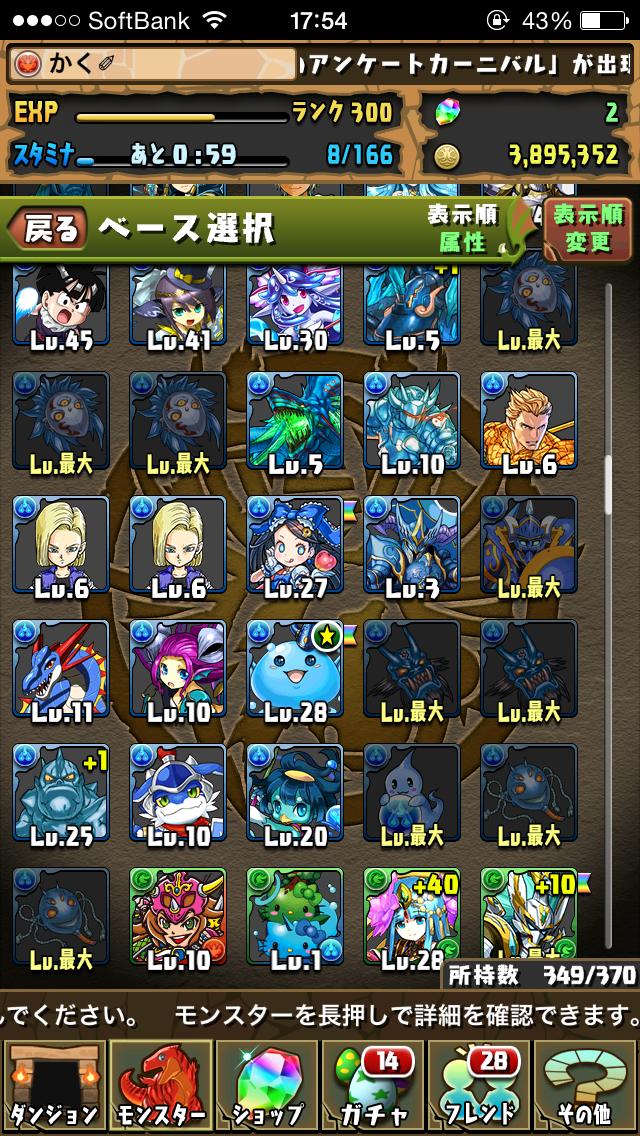Screen dimensions: 640x1136
Task: Choose the Lv.3 blue armored knight monster
Action: (412, 545)
